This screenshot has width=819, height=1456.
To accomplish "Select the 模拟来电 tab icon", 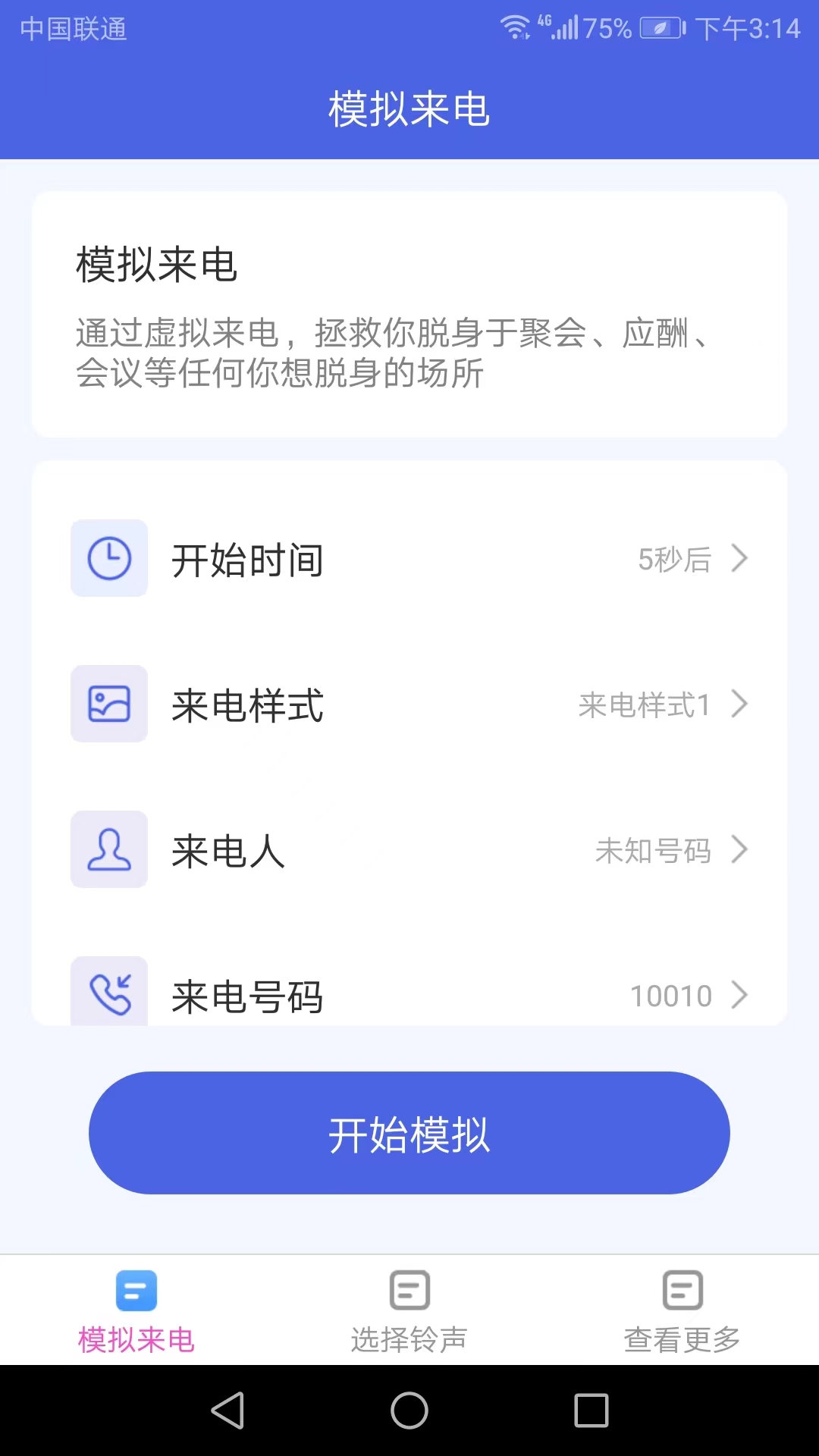I will tap(136, 1289).
